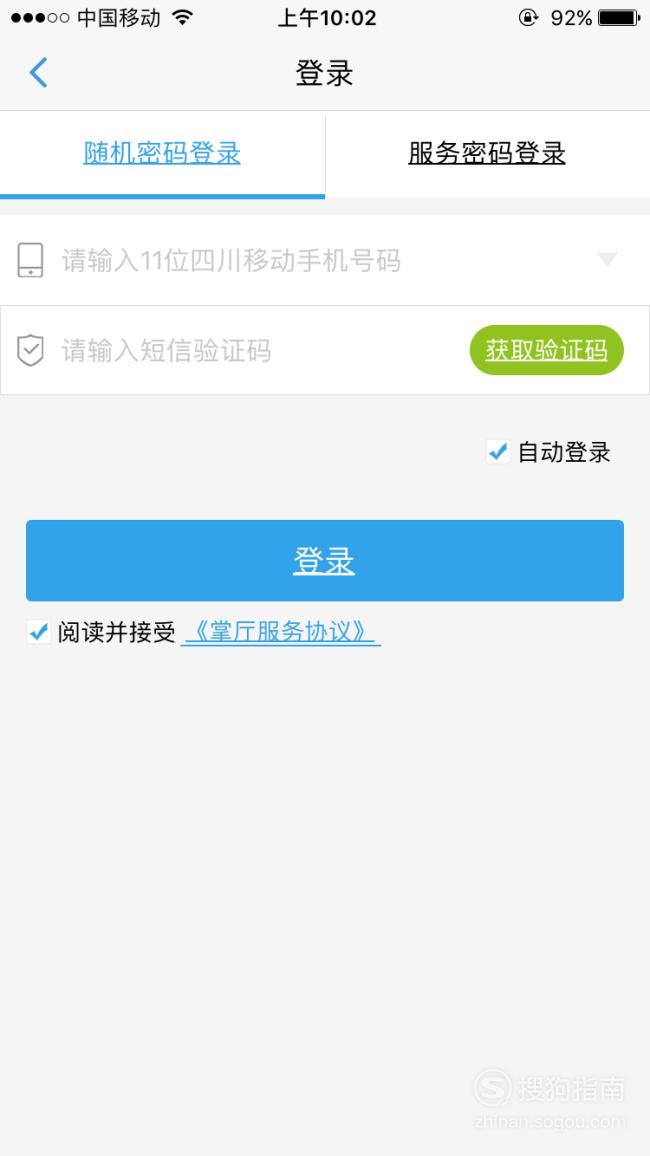650x1156 pixels.
Task: Uncheck the 自动登录 checkbox
Action: (498, 452)
